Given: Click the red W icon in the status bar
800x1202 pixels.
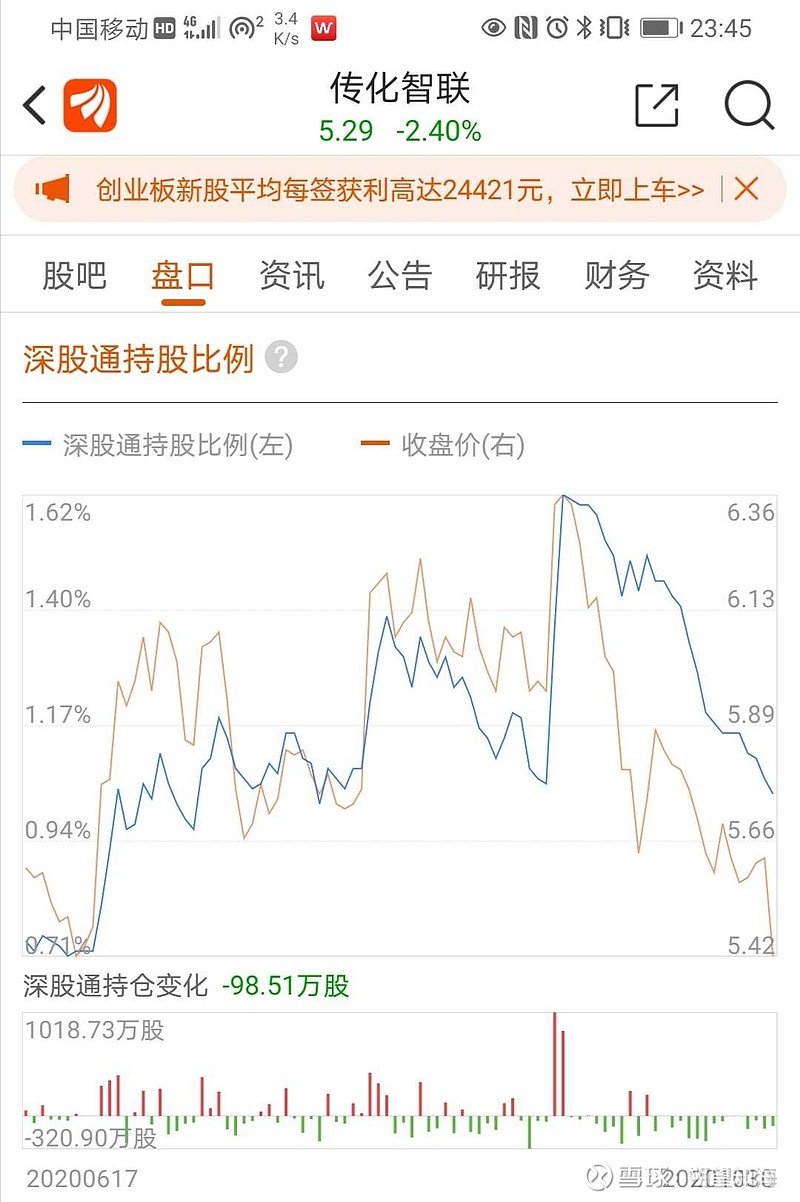Looking at the screenshot, I should 322,28.
